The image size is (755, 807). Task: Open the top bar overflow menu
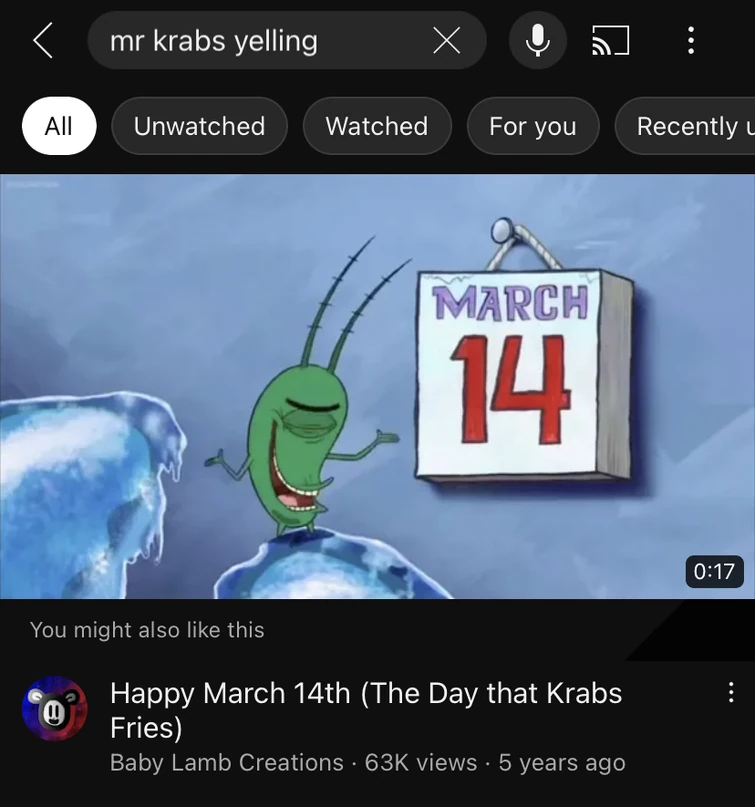690,41
